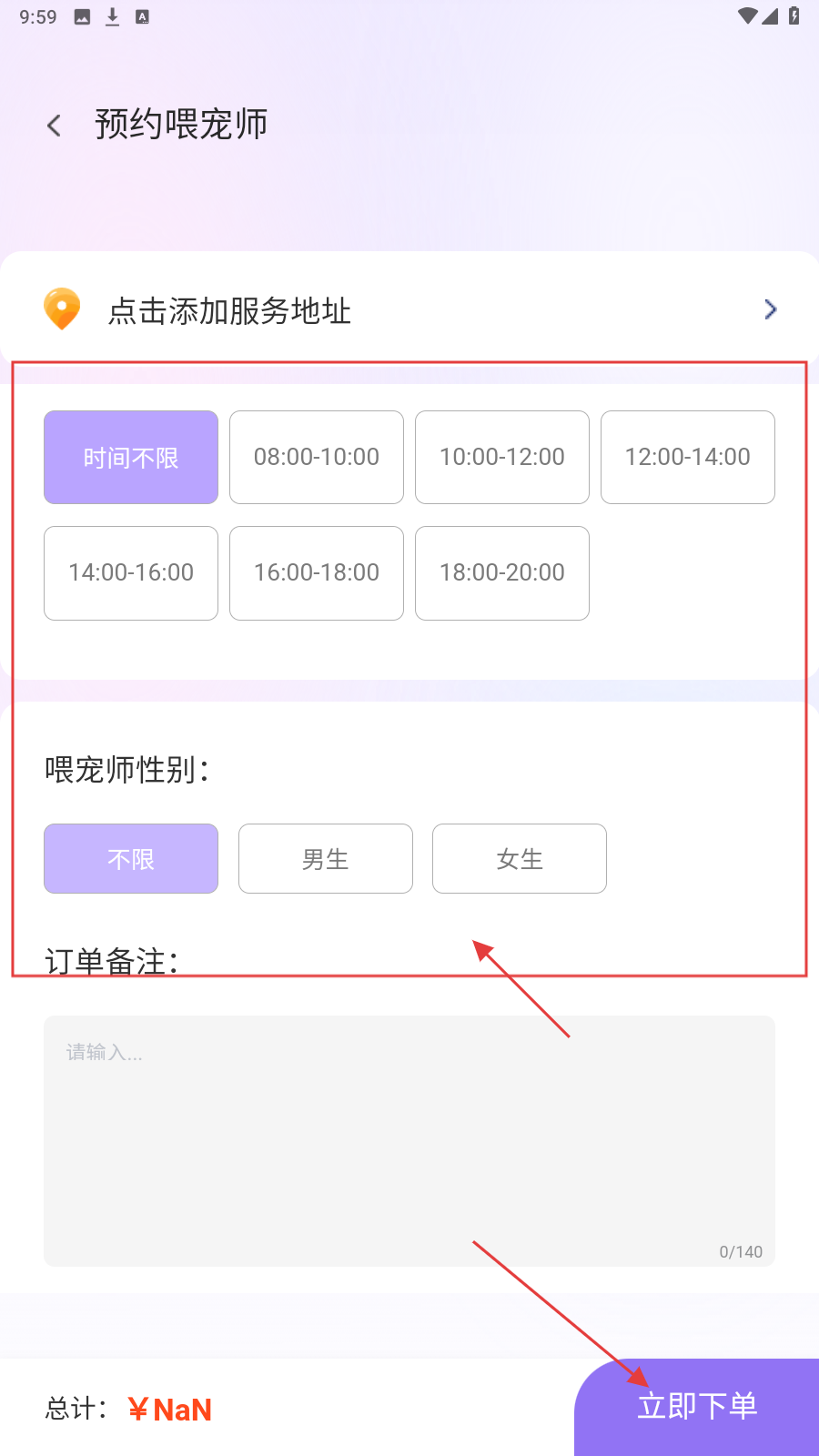Choose the 08:00-10:00 time slot
The width and height of the screenshot is (819, 1456).
[x=317, y=457]
